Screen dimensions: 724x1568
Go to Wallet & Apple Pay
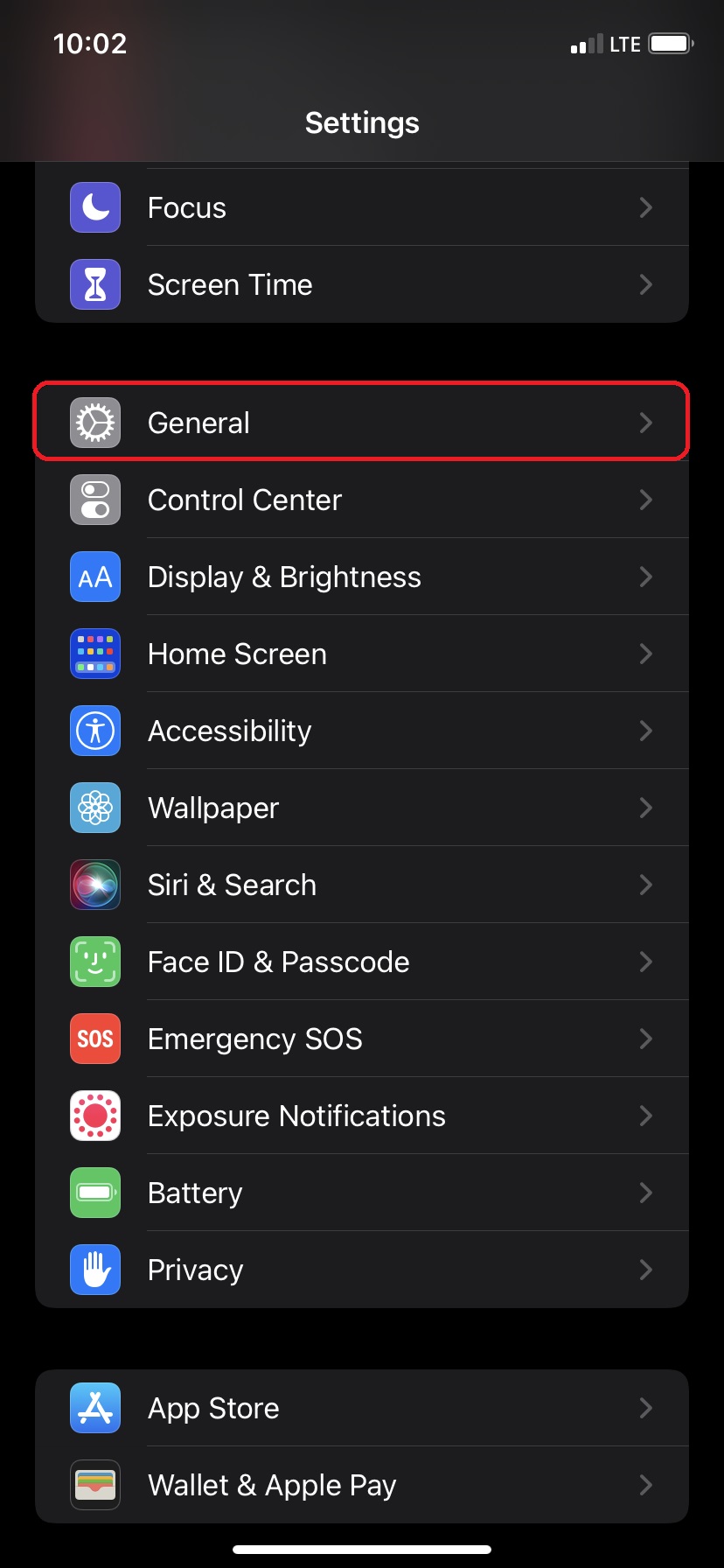pyautogui.click(x=361, y=1485)
